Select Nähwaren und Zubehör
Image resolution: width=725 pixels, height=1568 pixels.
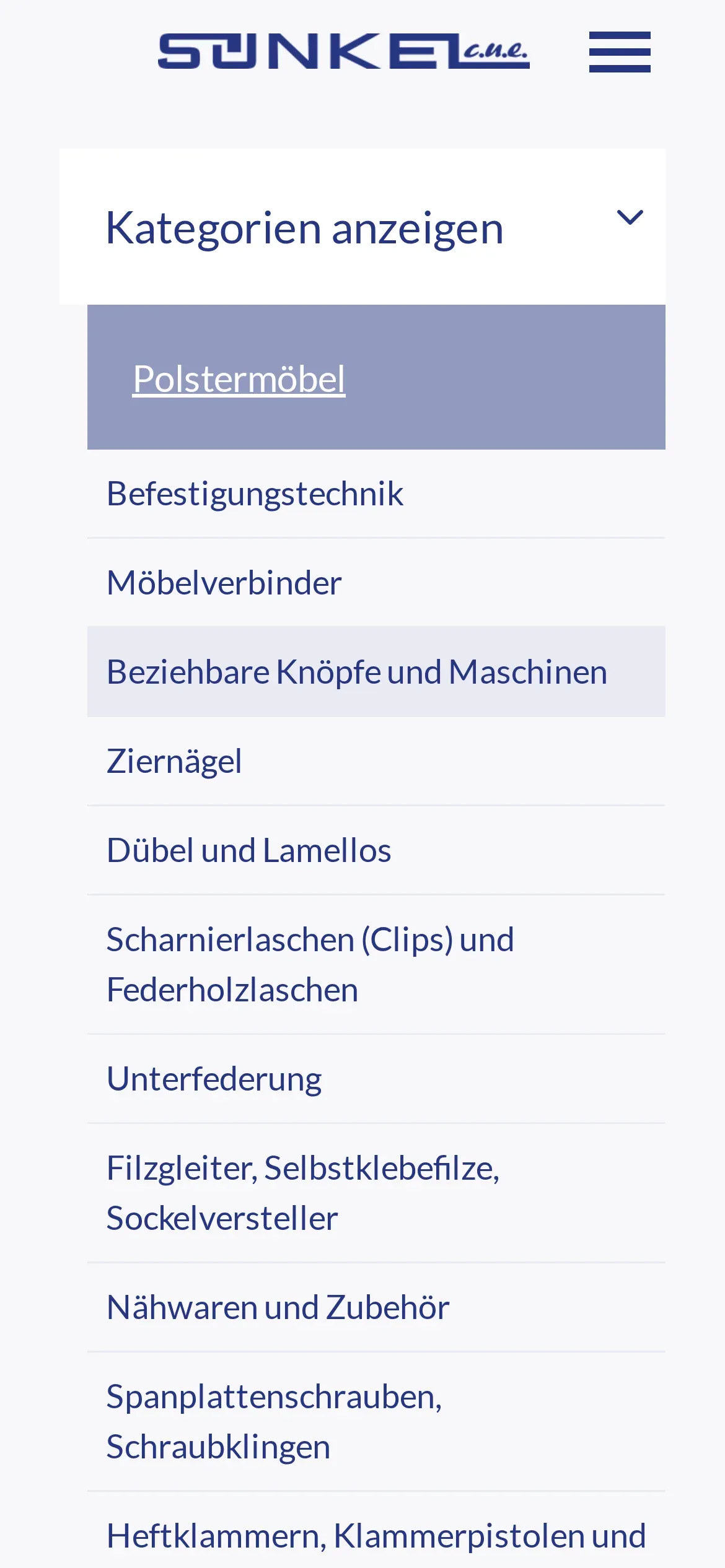point(376,1307)
